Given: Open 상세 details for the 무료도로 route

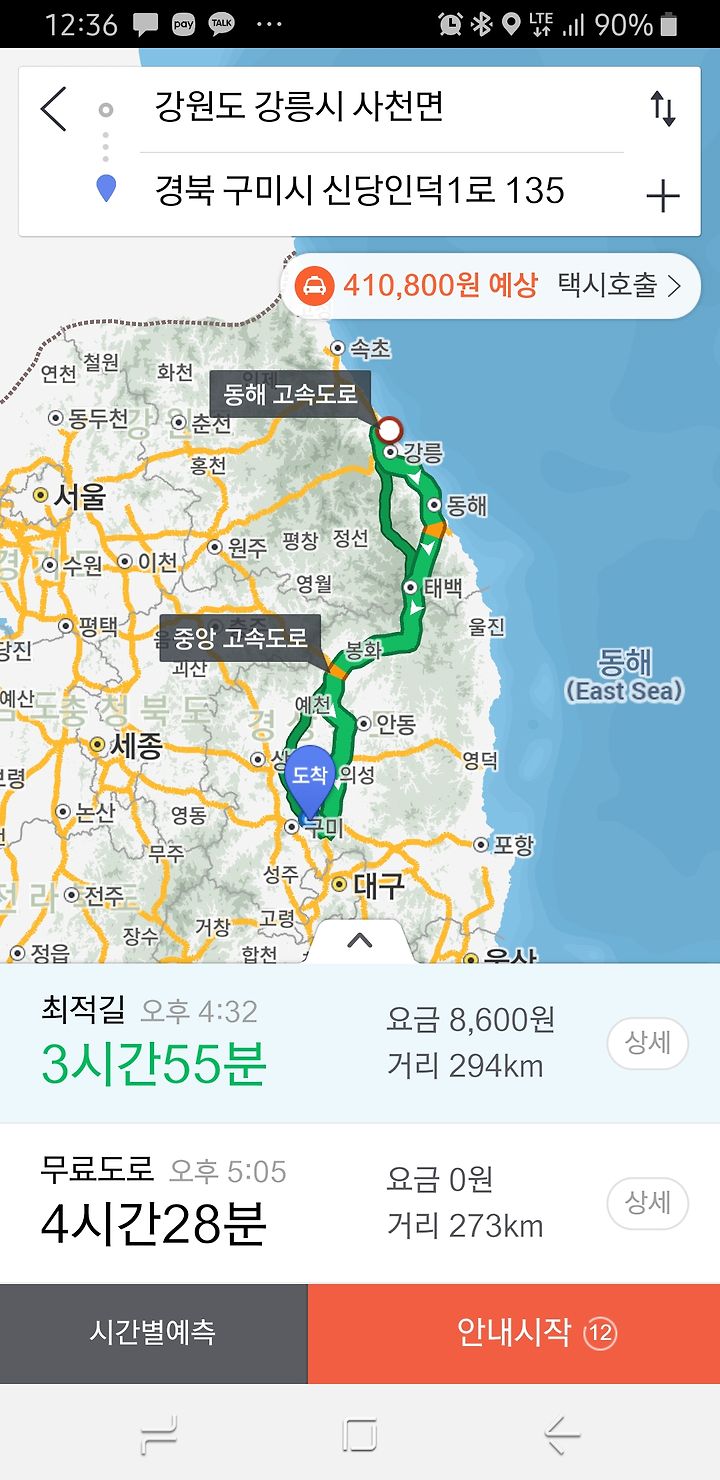Looking at the screenshot, I should click(x=648, y=1203).
